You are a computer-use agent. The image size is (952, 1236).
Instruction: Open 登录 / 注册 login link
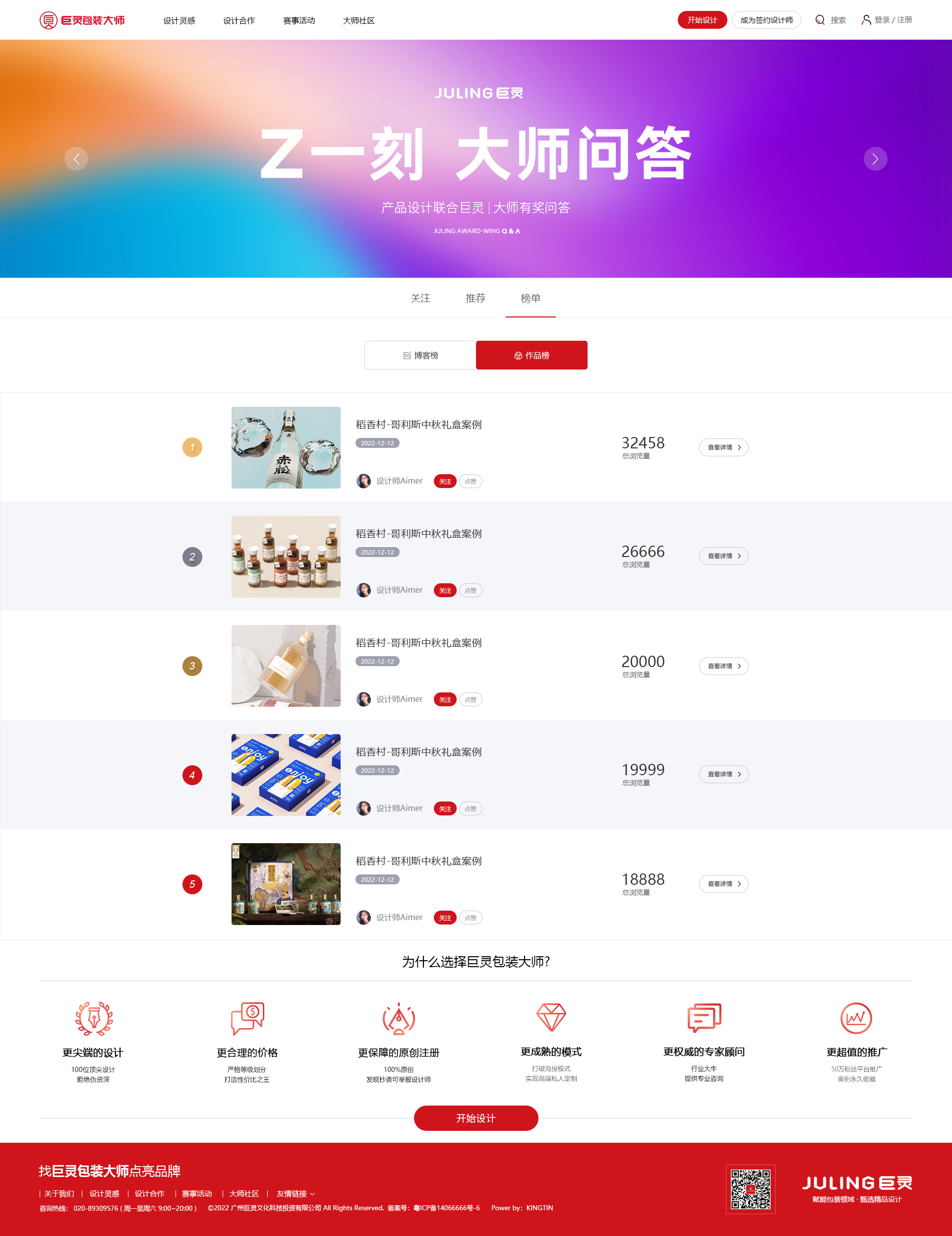coord(887,20)
